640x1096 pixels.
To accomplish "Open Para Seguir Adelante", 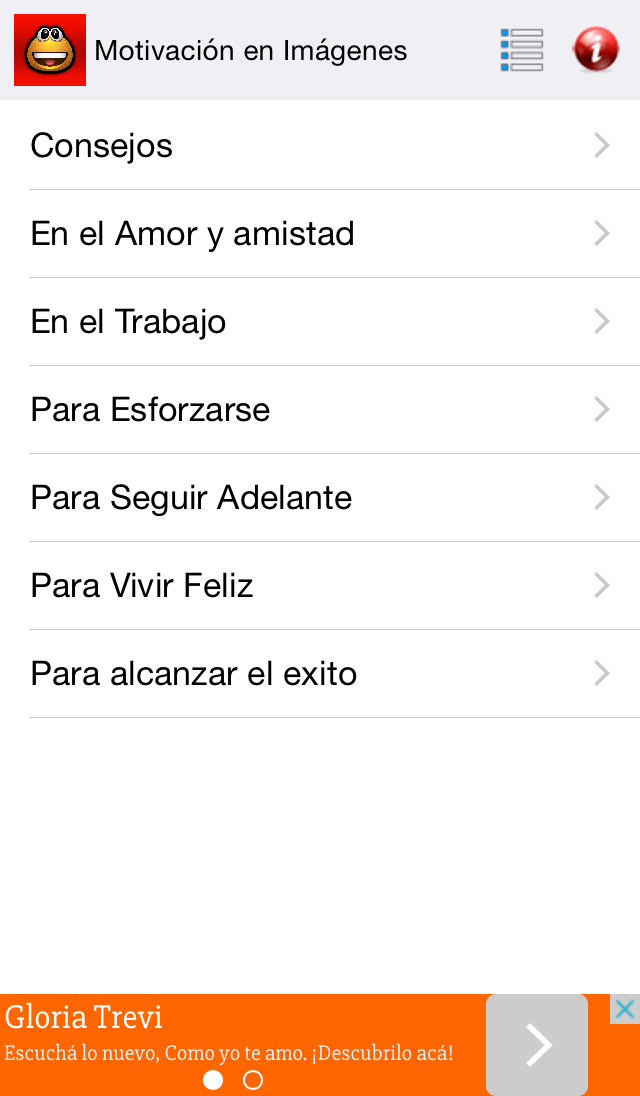I will (320, 498).
